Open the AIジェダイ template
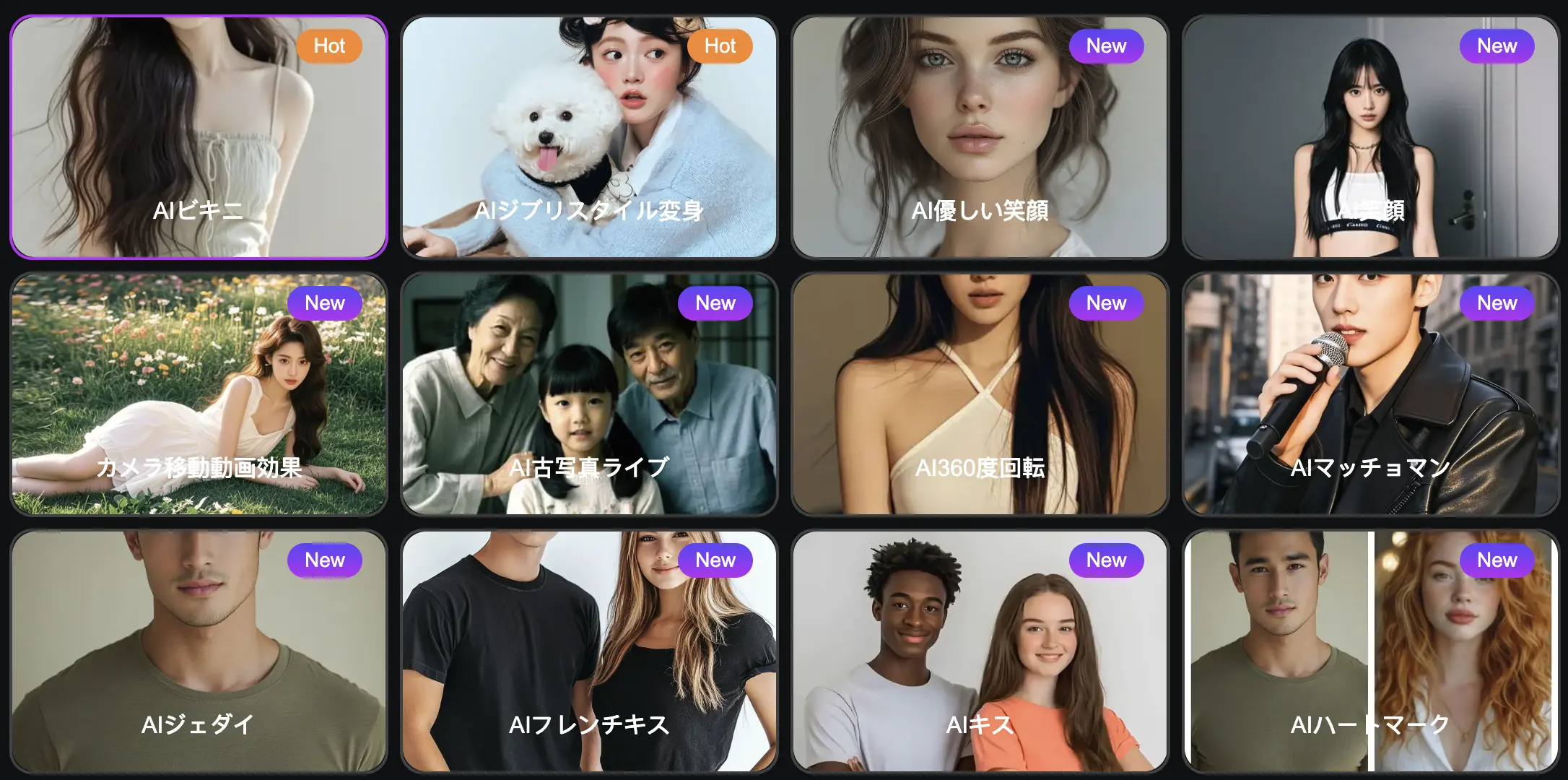 pos(199,651)
